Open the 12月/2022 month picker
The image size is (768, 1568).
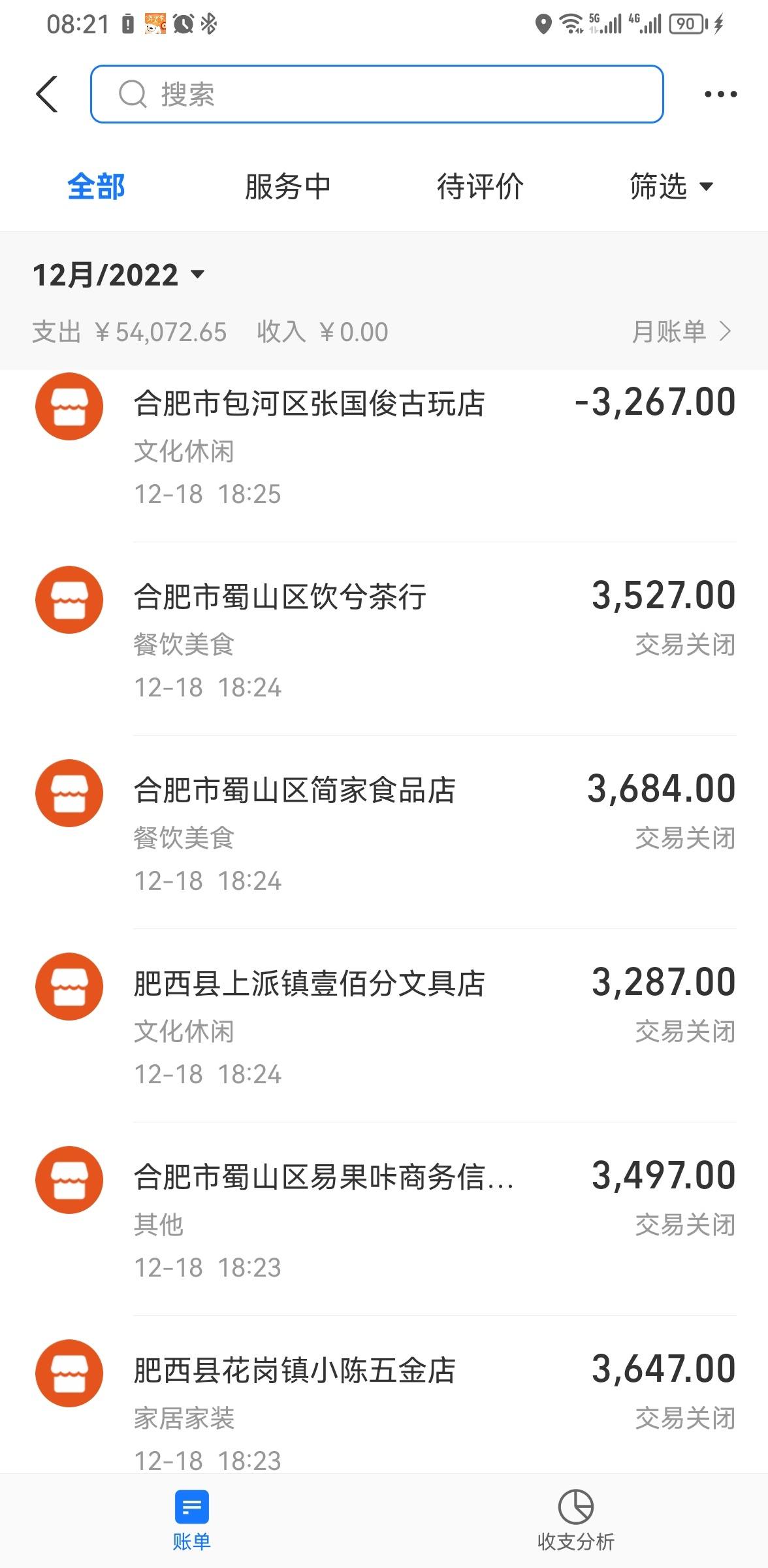click(119, 275)
